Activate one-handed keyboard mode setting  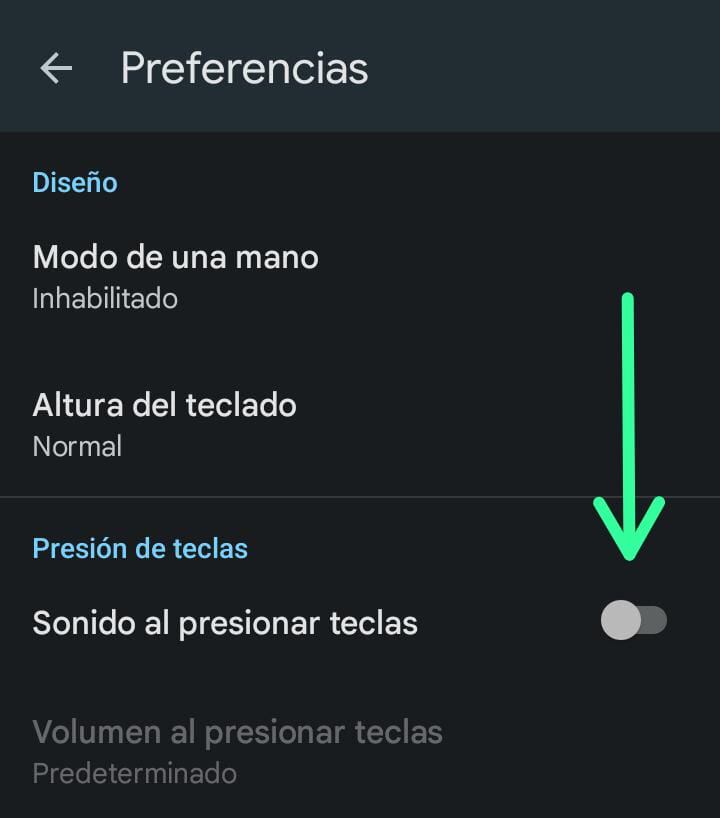pyautogui.click(x=176, y=258)
